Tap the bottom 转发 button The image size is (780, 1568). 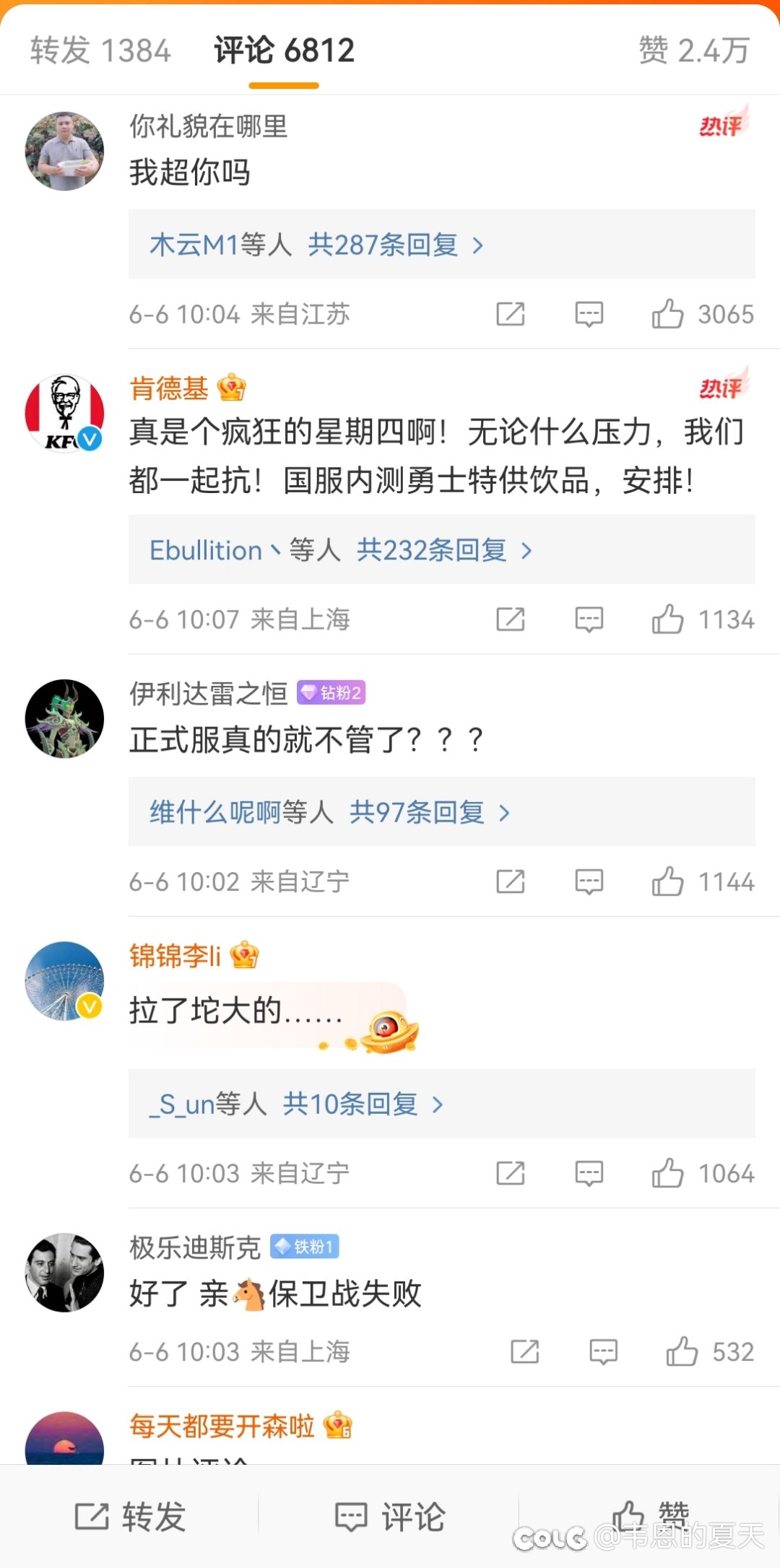point(131,1516)
